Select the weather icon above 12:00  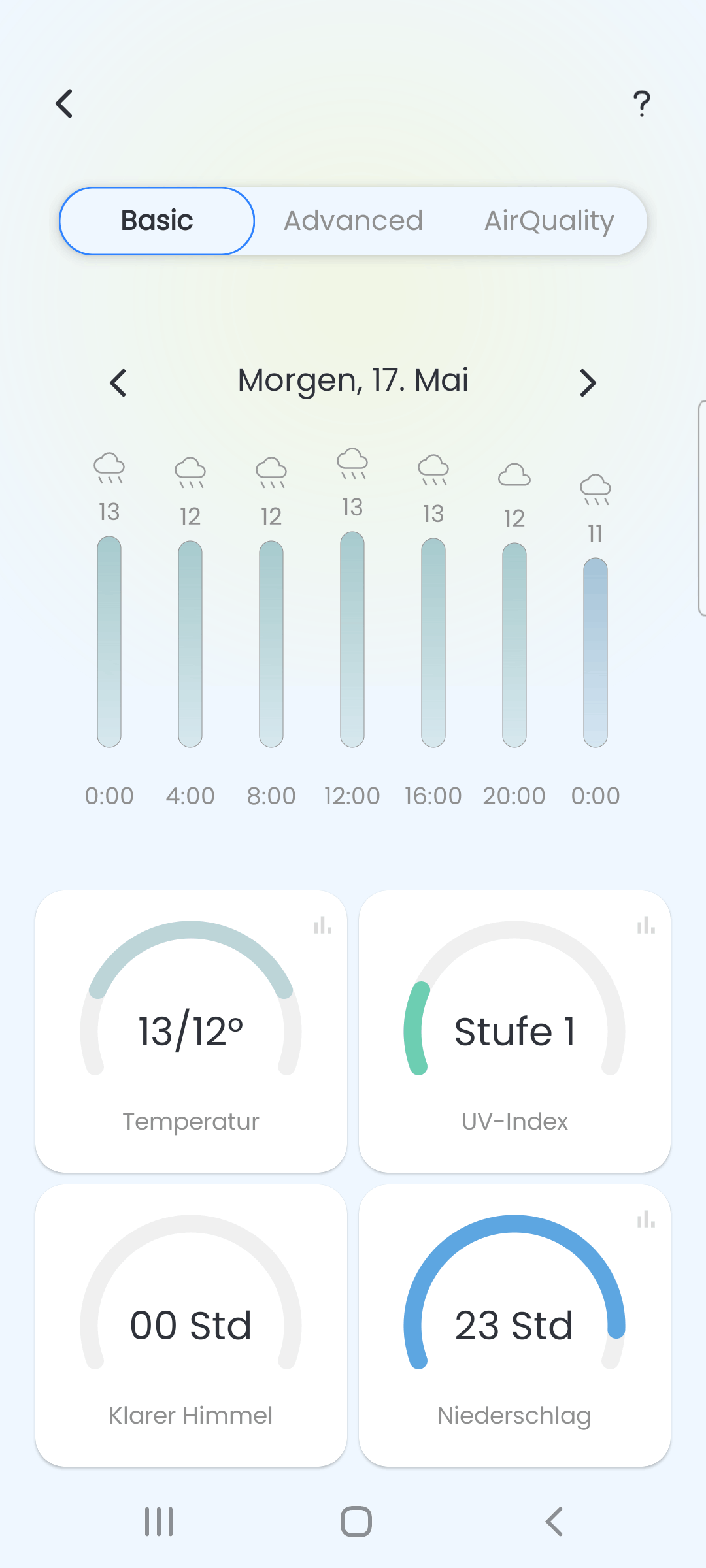[352, 464]
